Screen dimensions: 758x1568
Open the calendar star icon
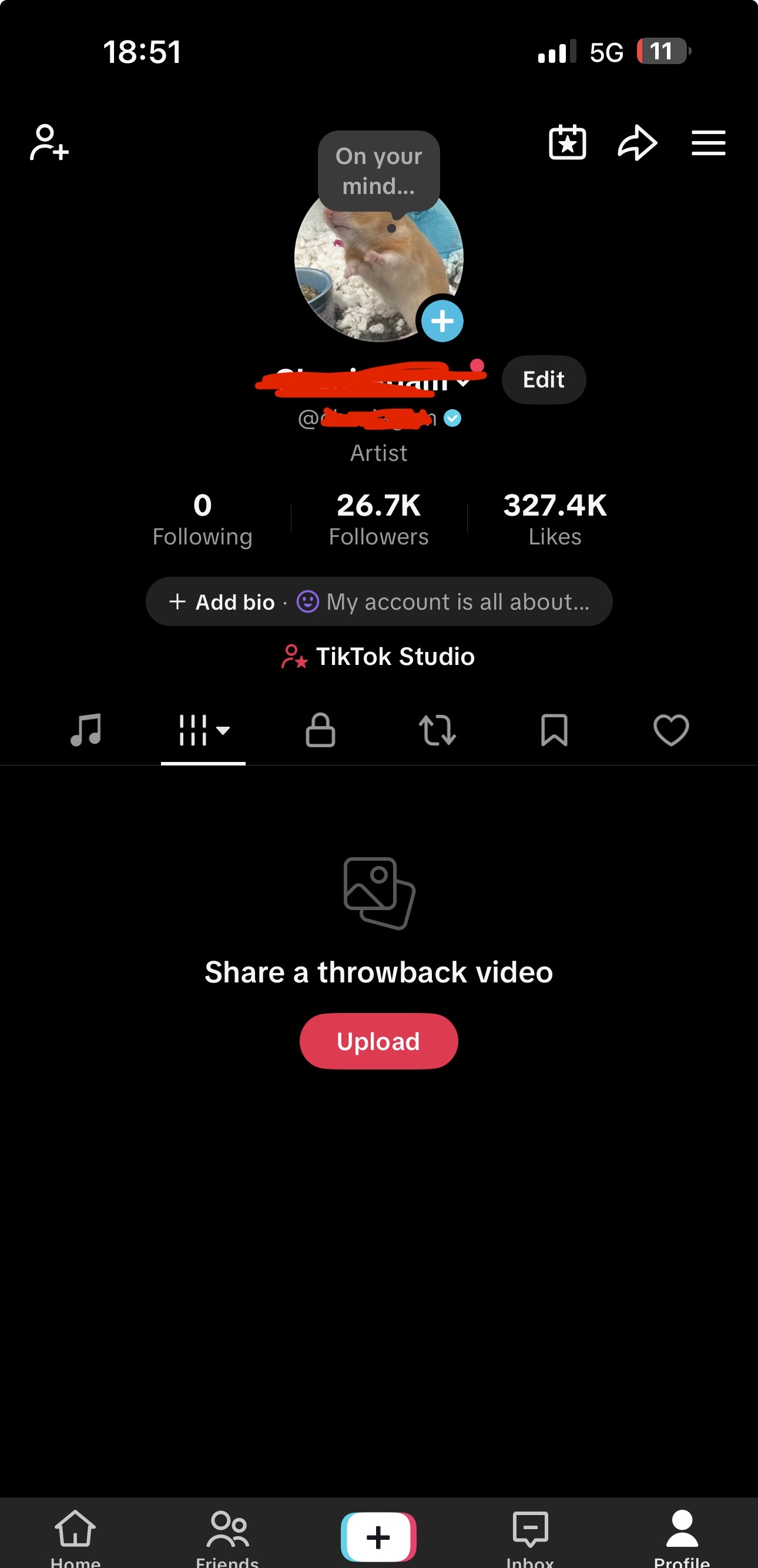567,143
